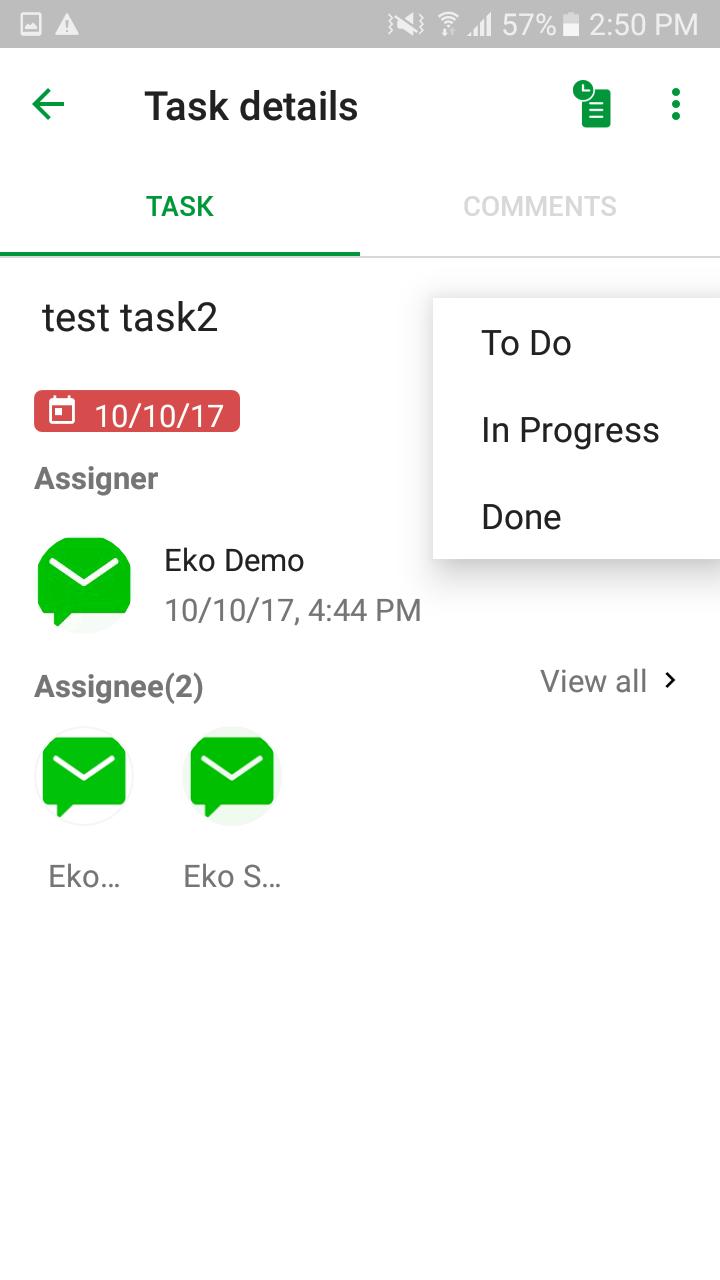Mark task as Done
The image size is (720, 1280).
[x=576, y=517]
